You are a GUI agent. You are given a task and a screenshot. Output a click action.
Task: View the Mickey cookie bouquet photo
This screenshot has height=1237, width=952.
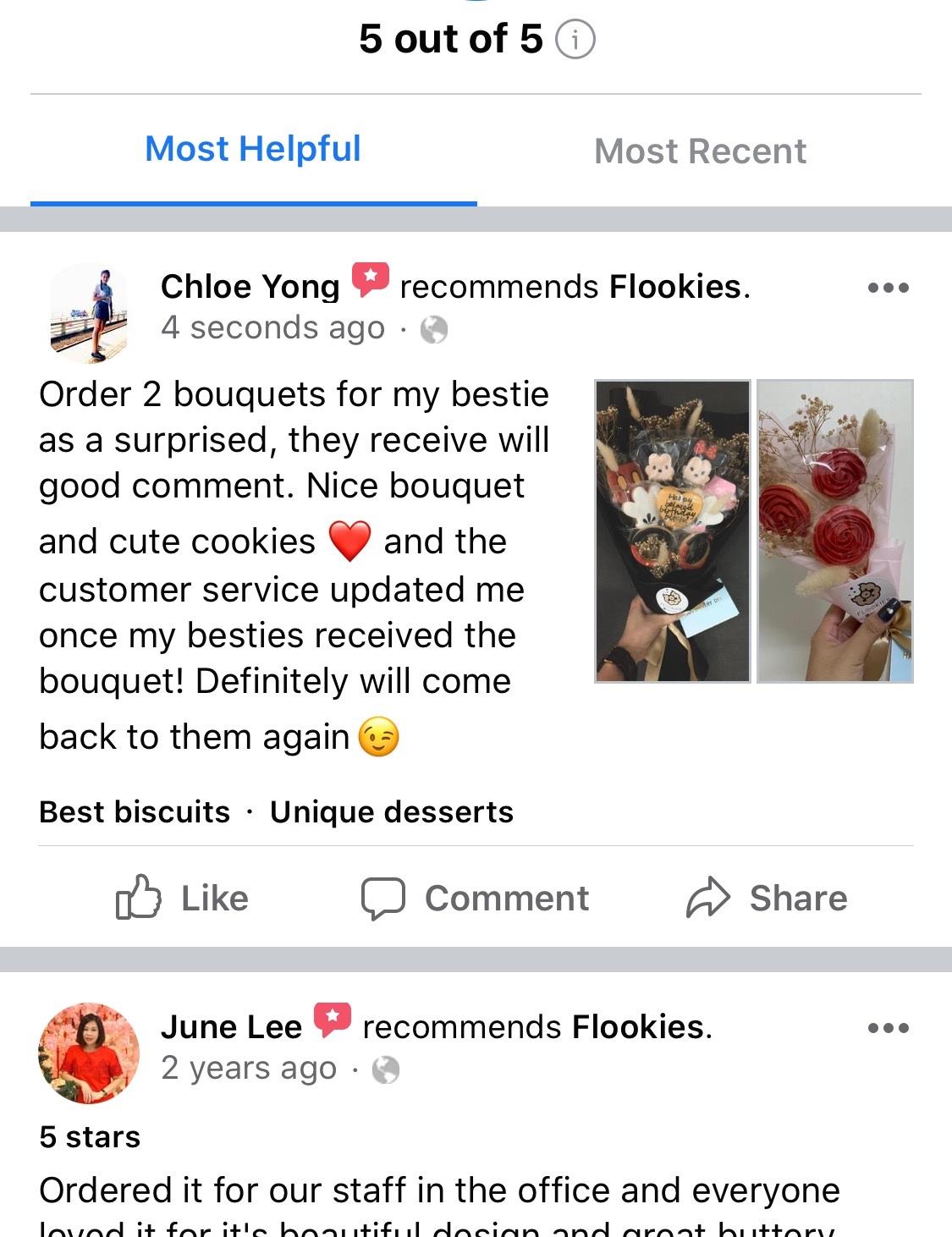click(673, 531)
